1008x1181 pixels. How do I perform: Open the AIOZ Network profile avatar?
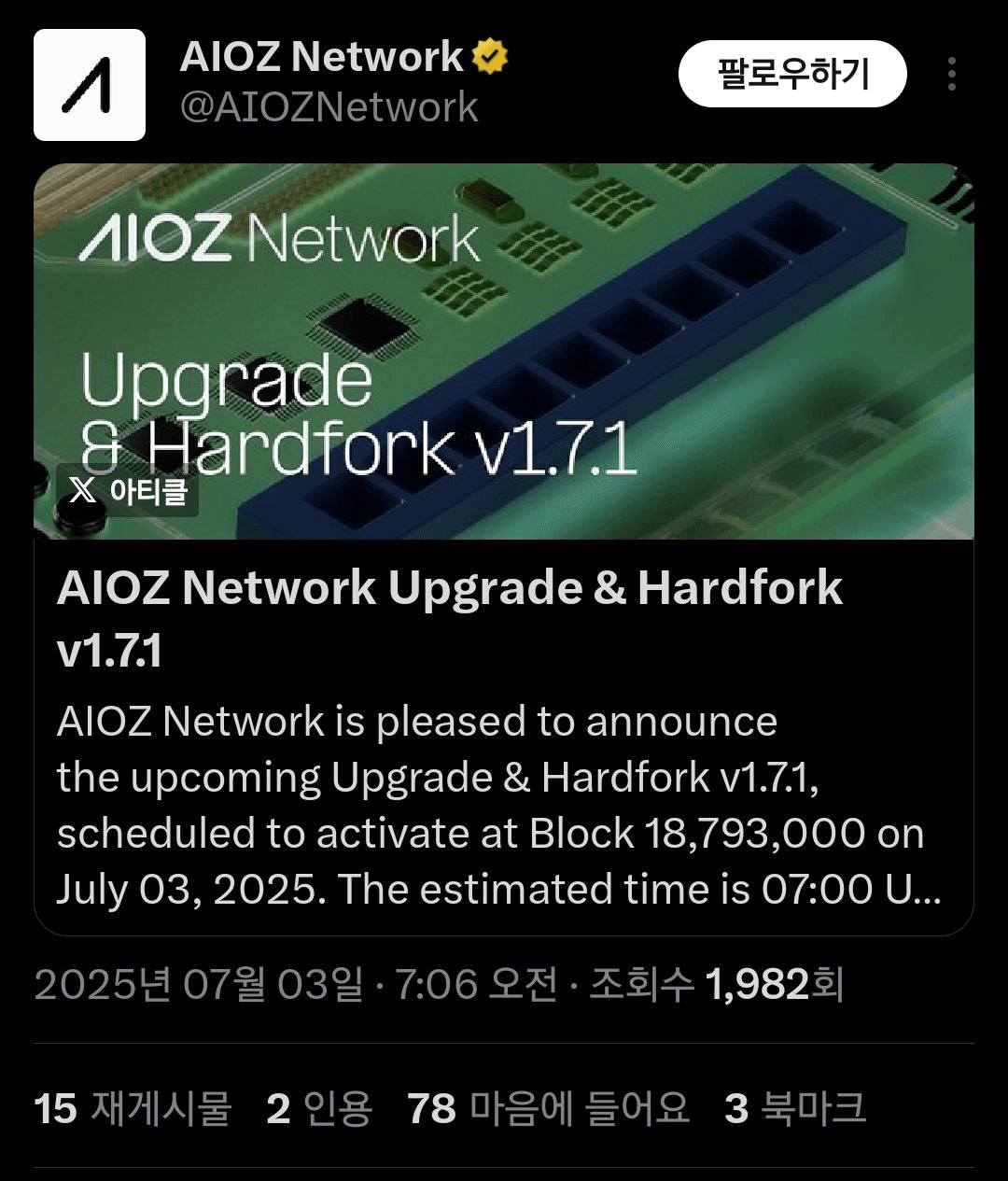[90, 85]
